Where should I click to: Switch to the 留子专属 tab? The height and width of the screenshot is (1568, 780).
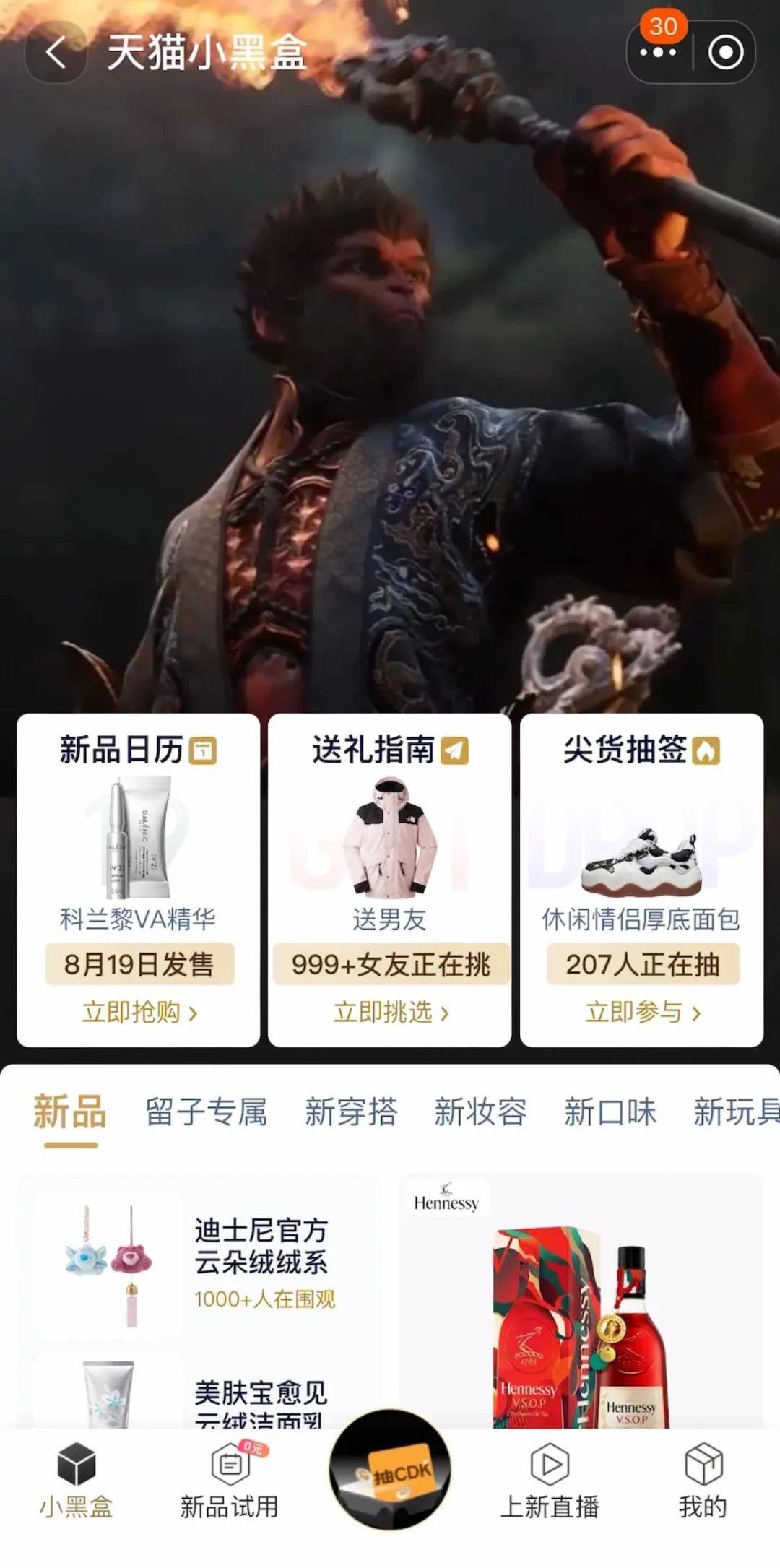[207, 1112]
